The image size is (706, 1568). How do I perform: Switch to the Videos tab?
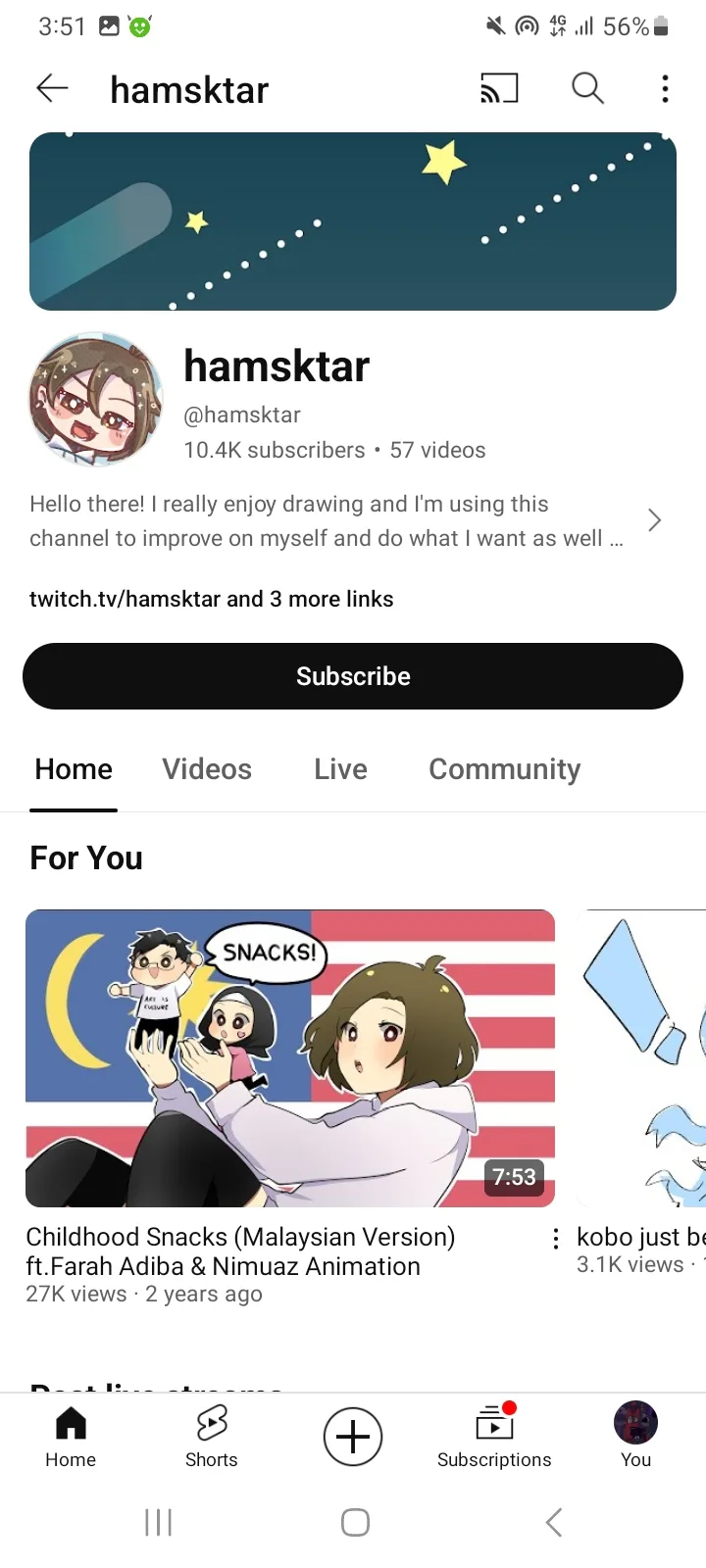(207, 769)
